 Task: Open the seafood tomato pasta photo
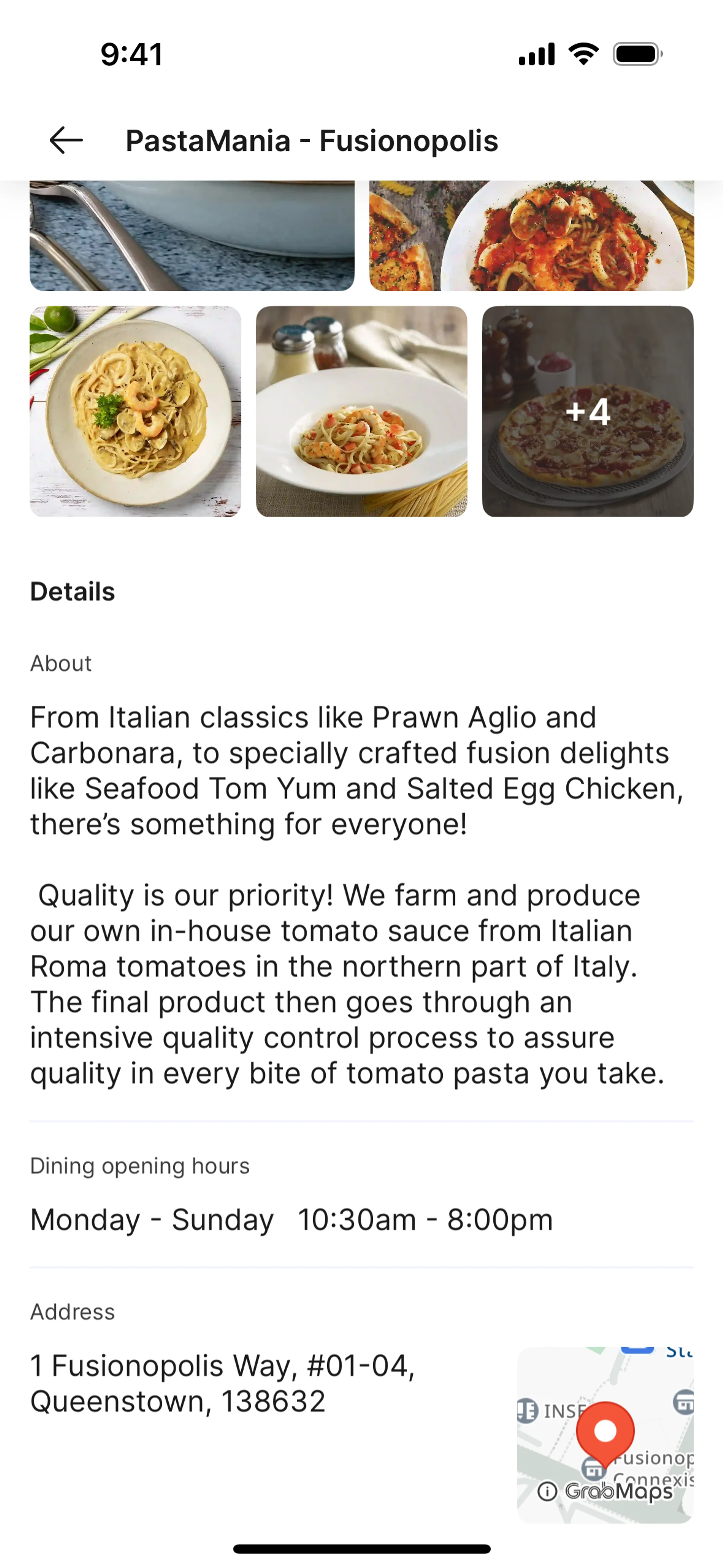(531, 236)
